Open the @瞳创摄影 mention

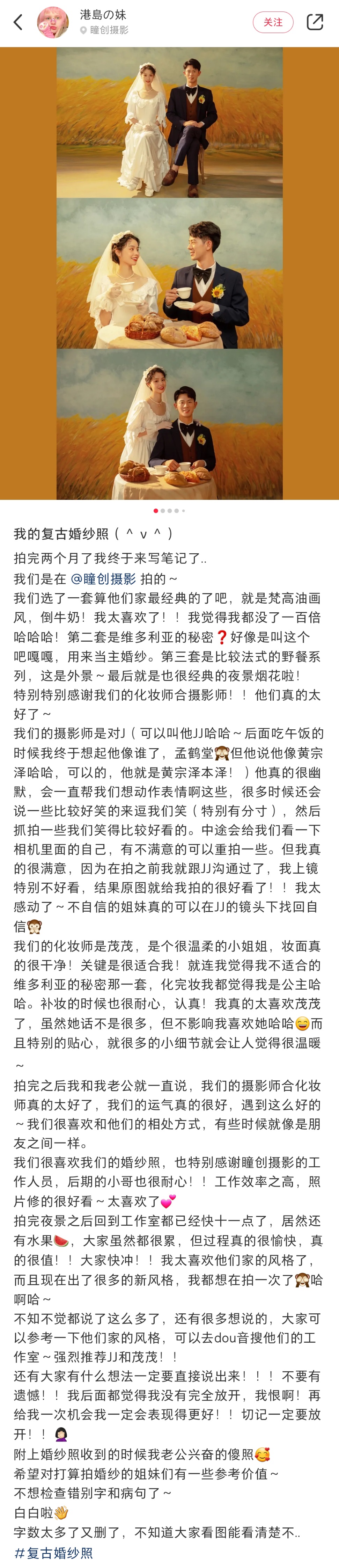tap(103, 579)
